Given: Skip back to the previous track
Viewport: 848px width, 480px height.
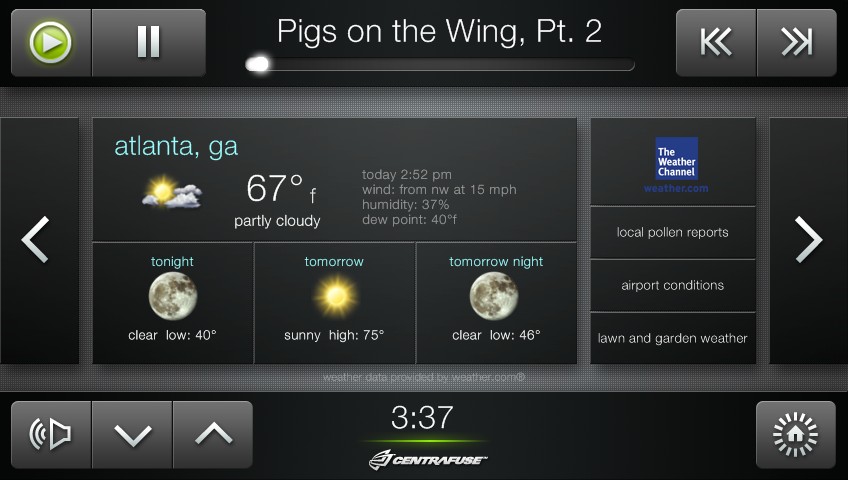Looking at the screenshot, I should click(x=716, y=43).
